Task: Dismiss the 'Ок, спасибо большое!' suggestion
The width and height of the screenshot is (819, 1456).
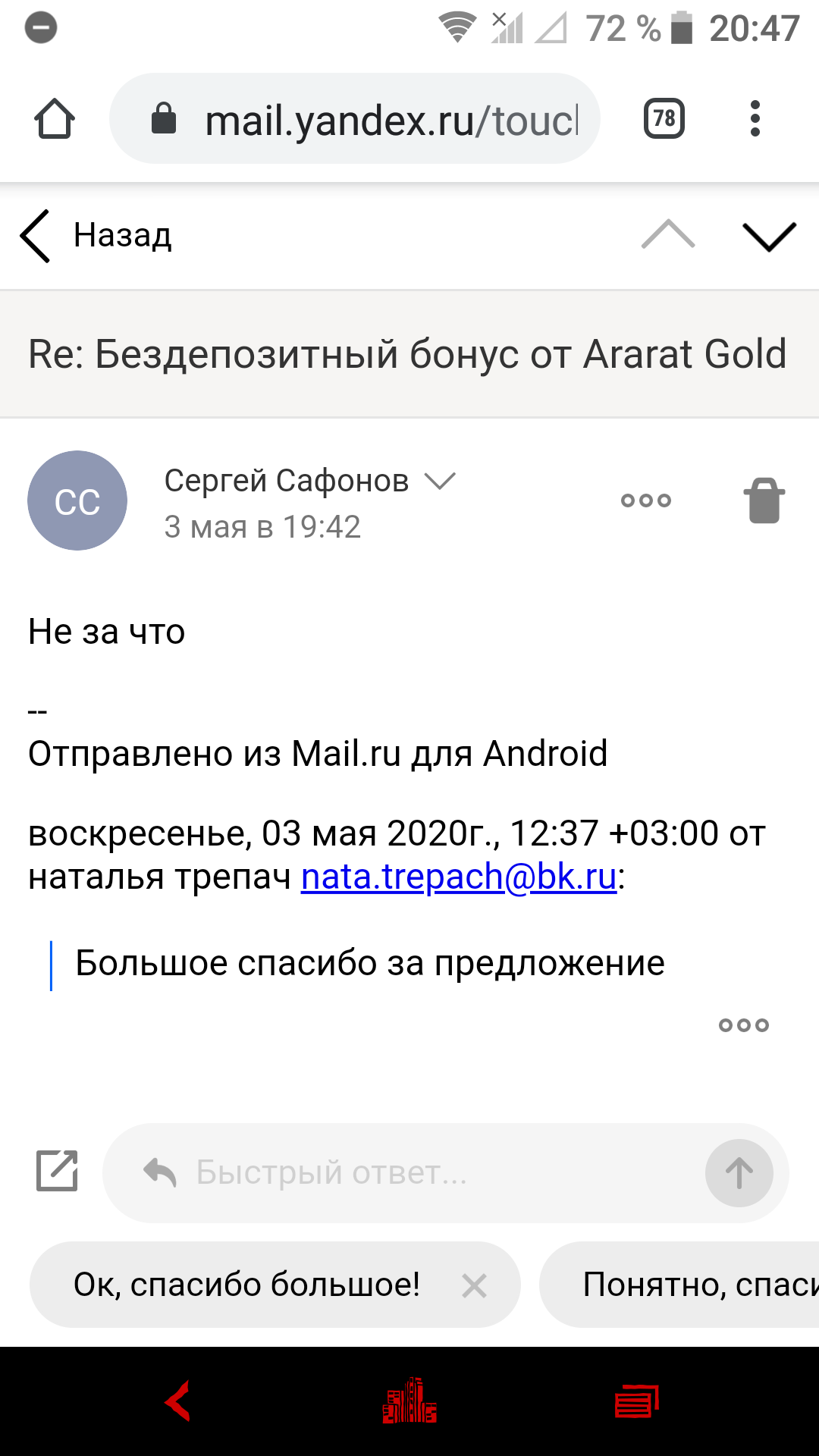Action: click(x=475, y=1285)
